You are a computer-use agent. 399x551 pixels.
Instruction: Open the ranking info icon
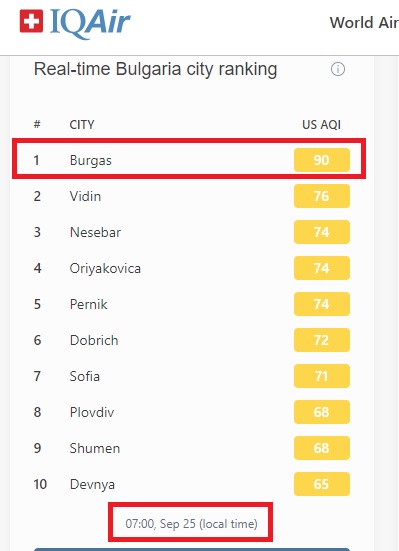(x=337, y=69)
